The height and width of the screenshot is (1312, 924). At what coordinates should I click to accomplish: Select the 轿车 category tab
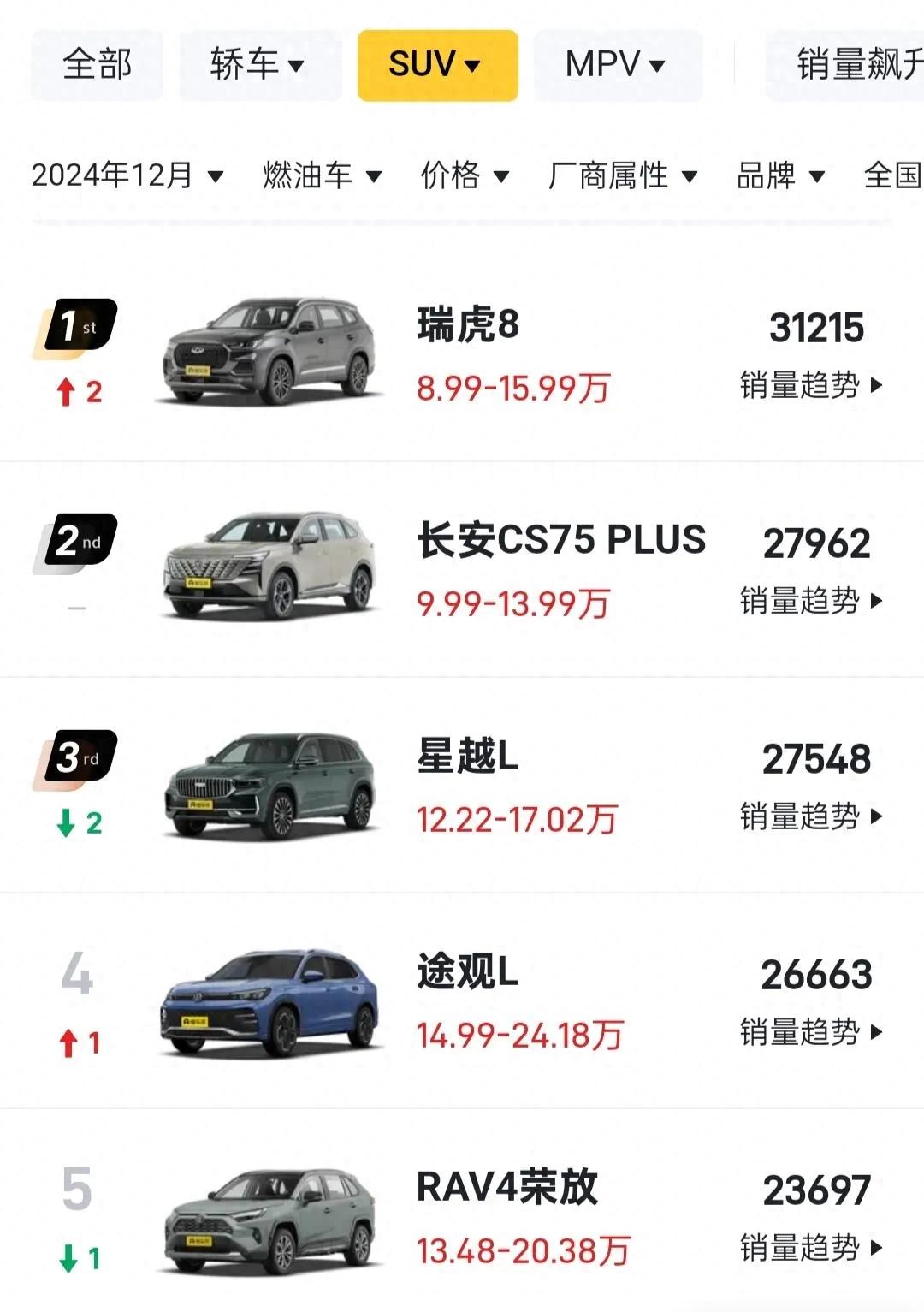click(x=258, y=65)
